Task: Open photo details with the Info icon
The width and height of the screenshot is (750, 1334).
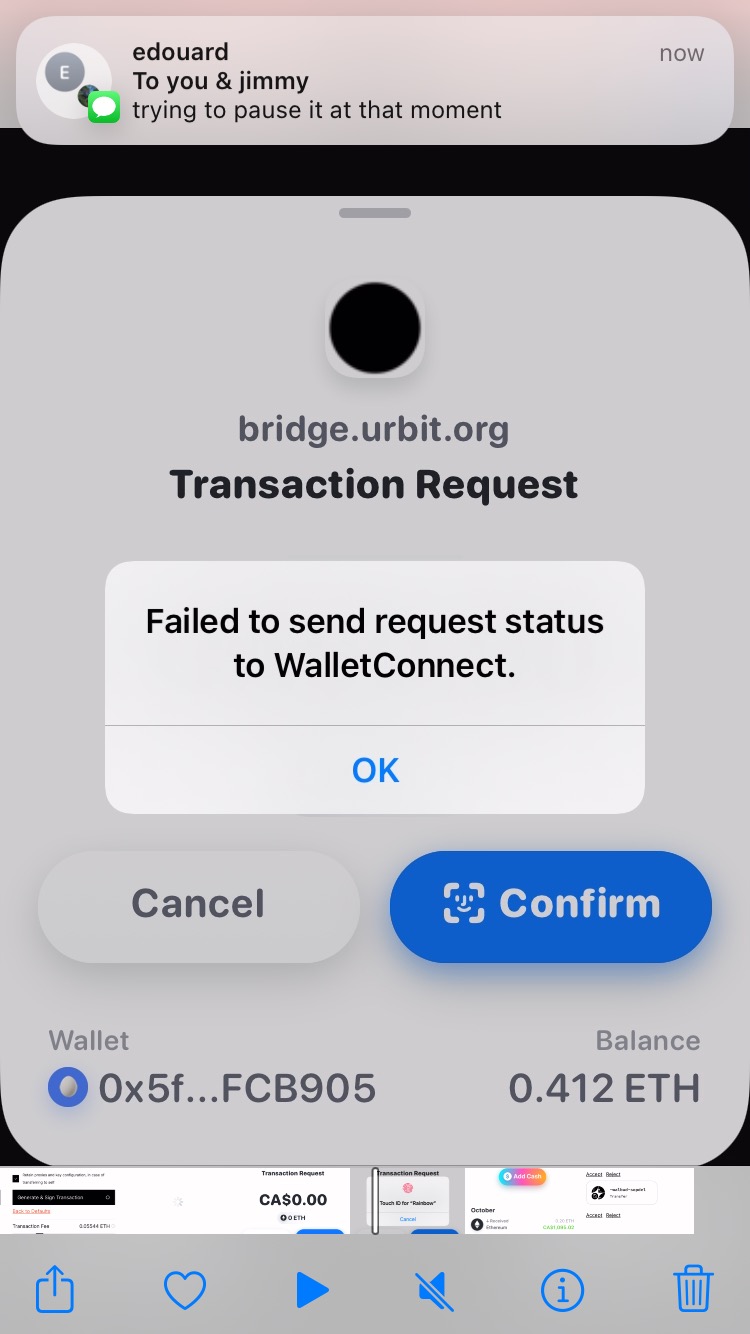Action: click(562, 1289)
